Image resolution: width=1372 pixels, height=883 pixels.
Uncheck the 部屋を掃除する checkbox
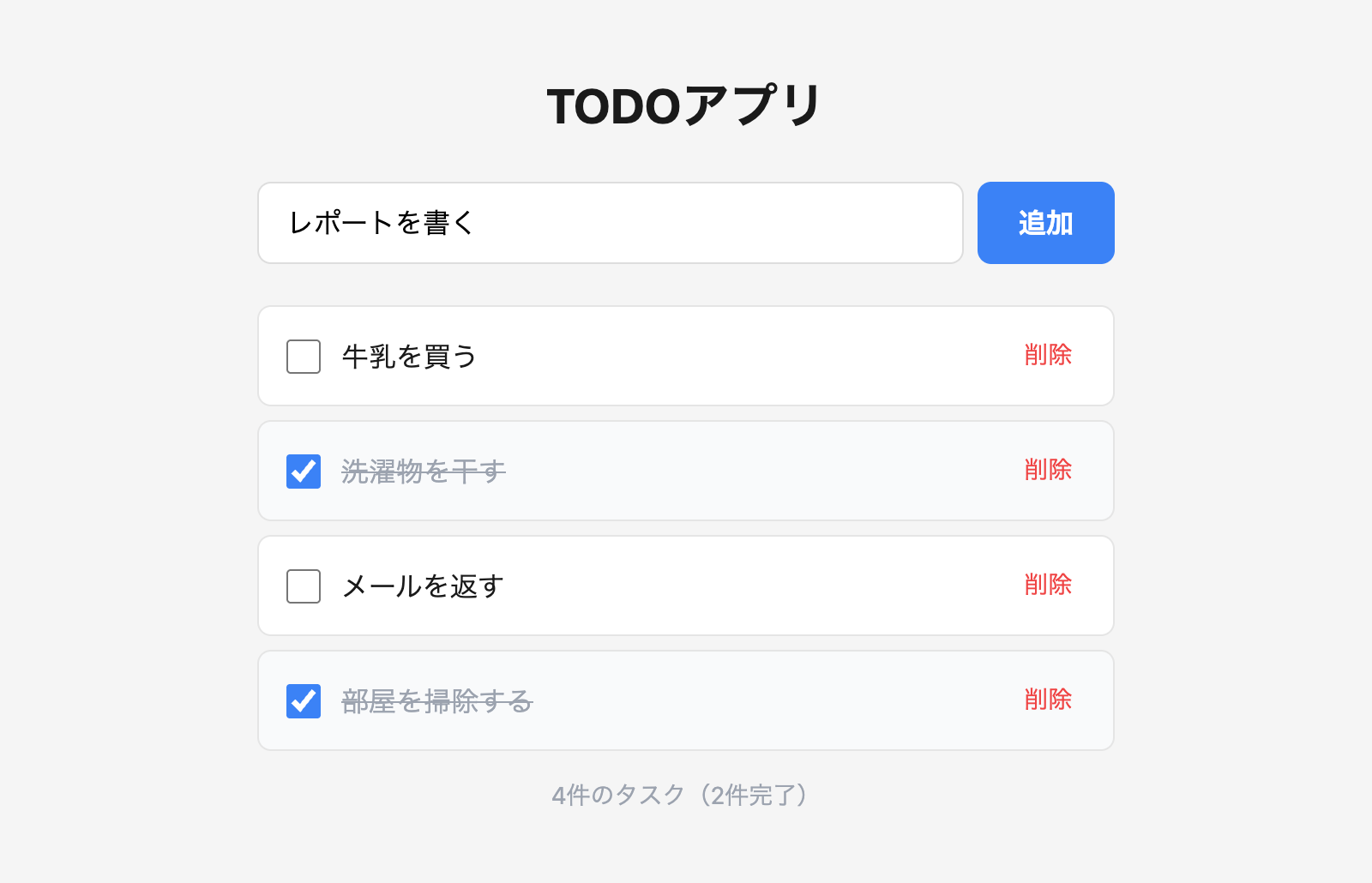pos(304,701)
